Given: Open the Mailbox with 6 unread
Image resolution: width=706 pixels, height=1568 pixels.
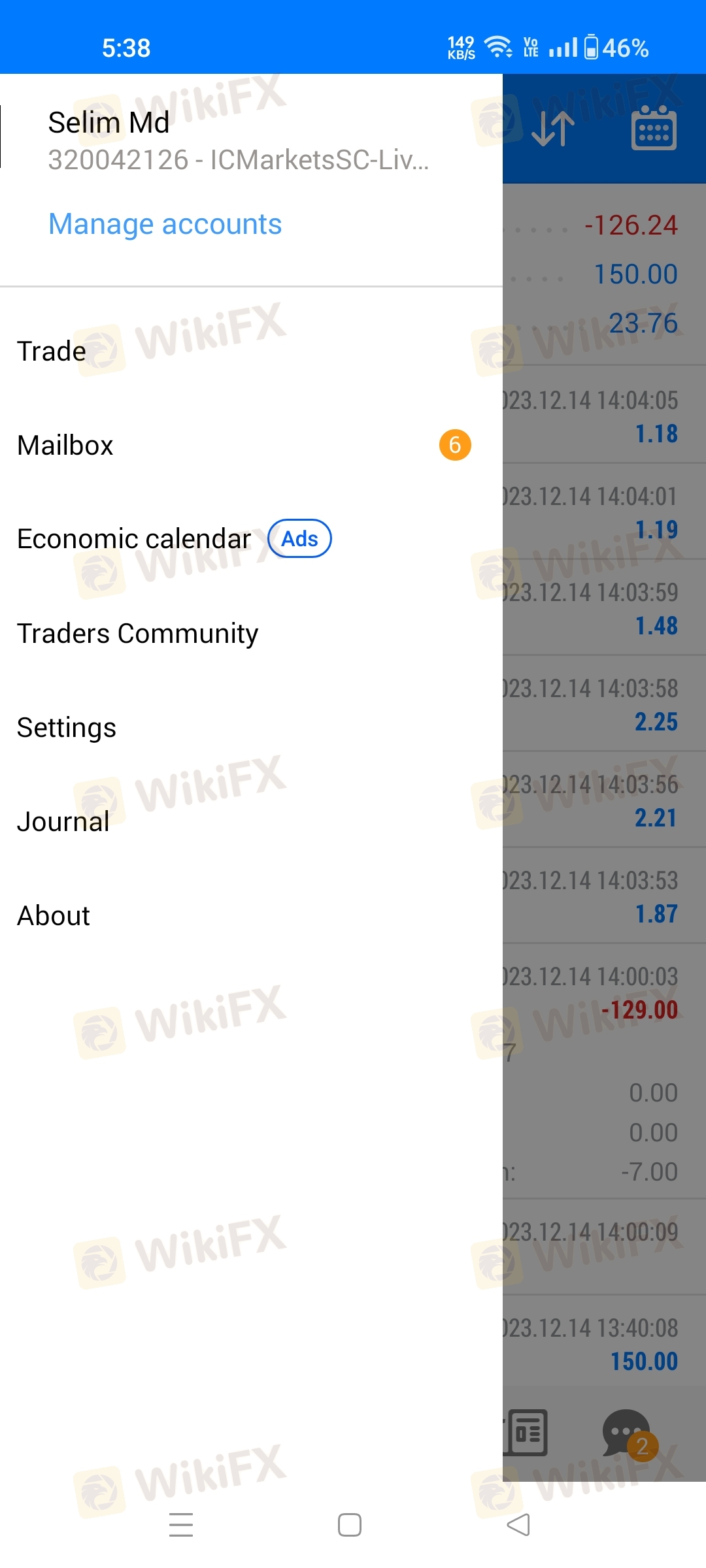Looking at the screenshot, I should [x=251, y=445].
